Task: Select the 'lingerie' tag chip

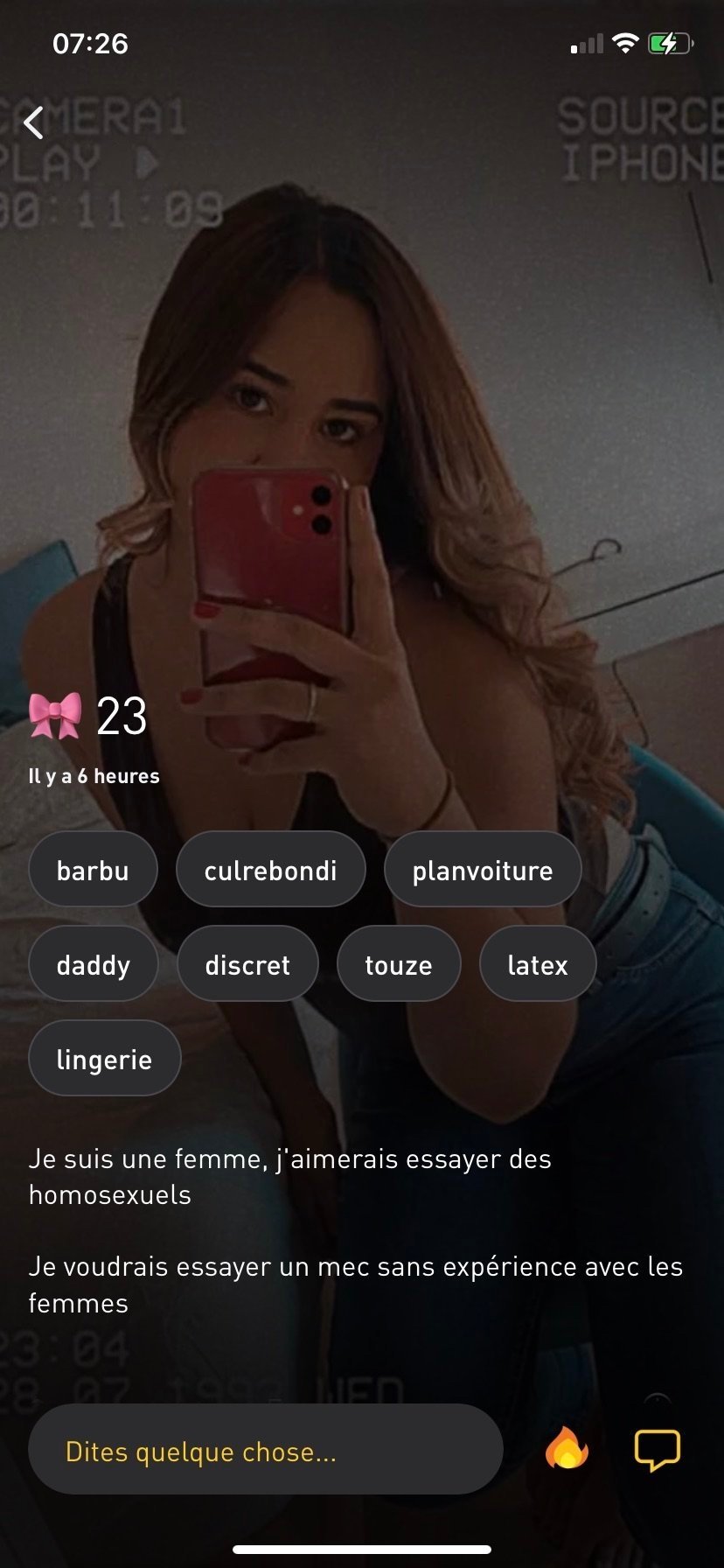Action: (x=104, y=1059)
